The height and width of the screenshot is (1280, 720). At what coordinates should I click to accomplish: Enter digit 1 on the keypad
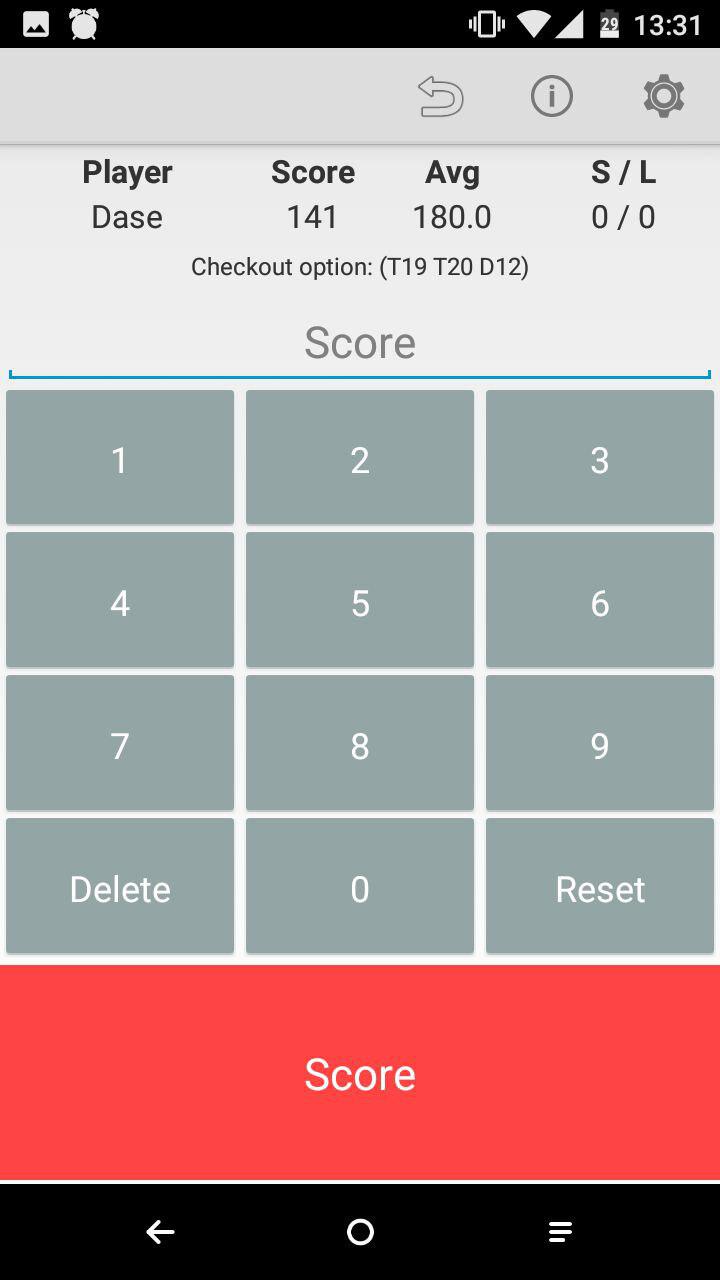click(120, 458)
